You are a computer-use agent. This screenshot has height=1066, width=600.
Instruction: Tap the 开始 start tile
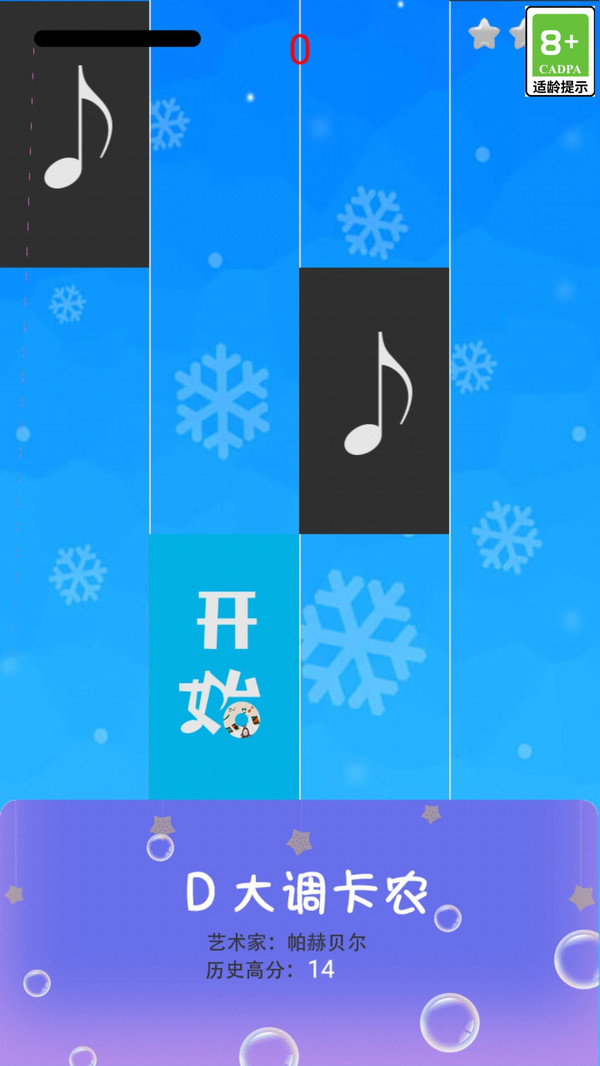[x=224, y=666]
